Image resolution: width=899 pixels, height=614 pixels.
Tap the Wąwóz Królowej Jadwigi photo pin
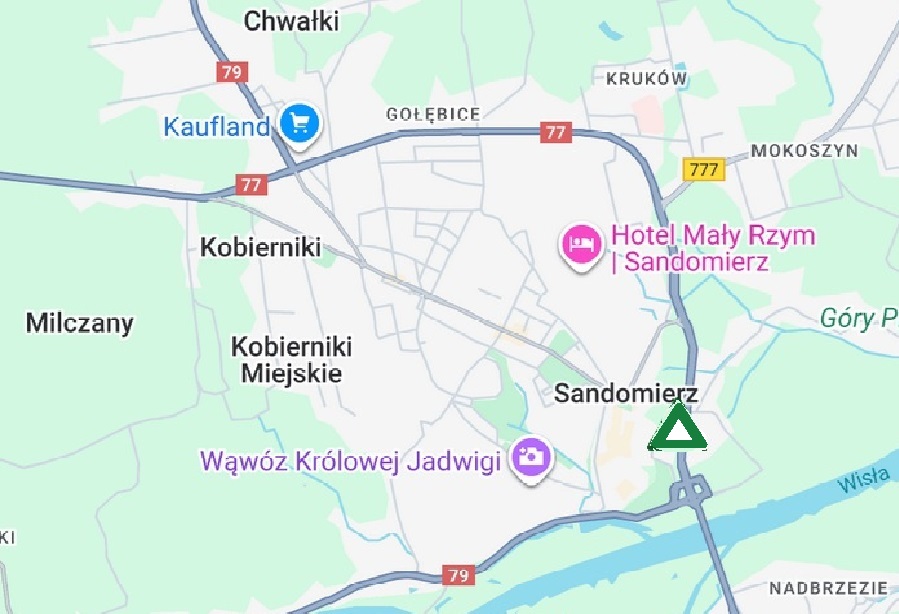[531, 457]
